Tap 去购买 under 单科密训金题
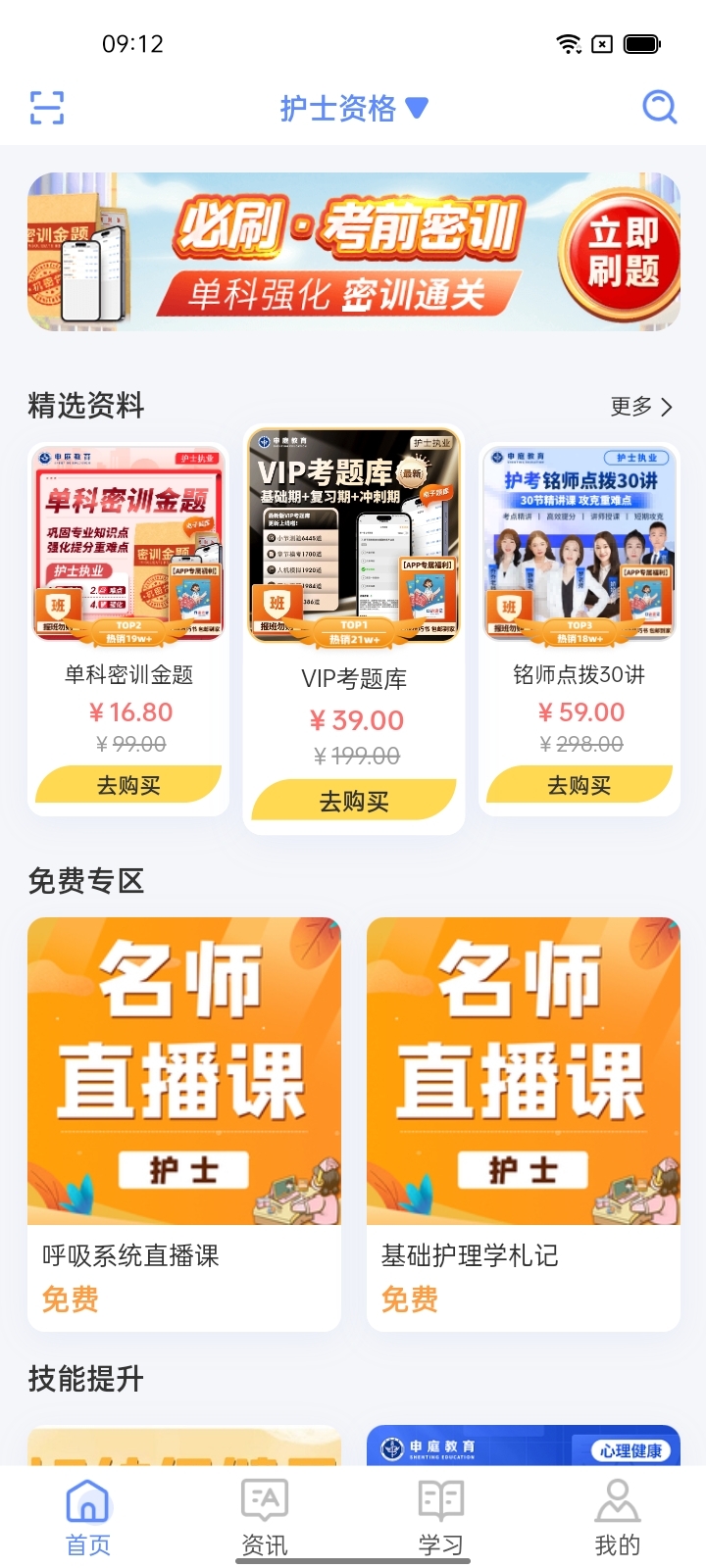The image size is (706, 1568). (127, 785)
